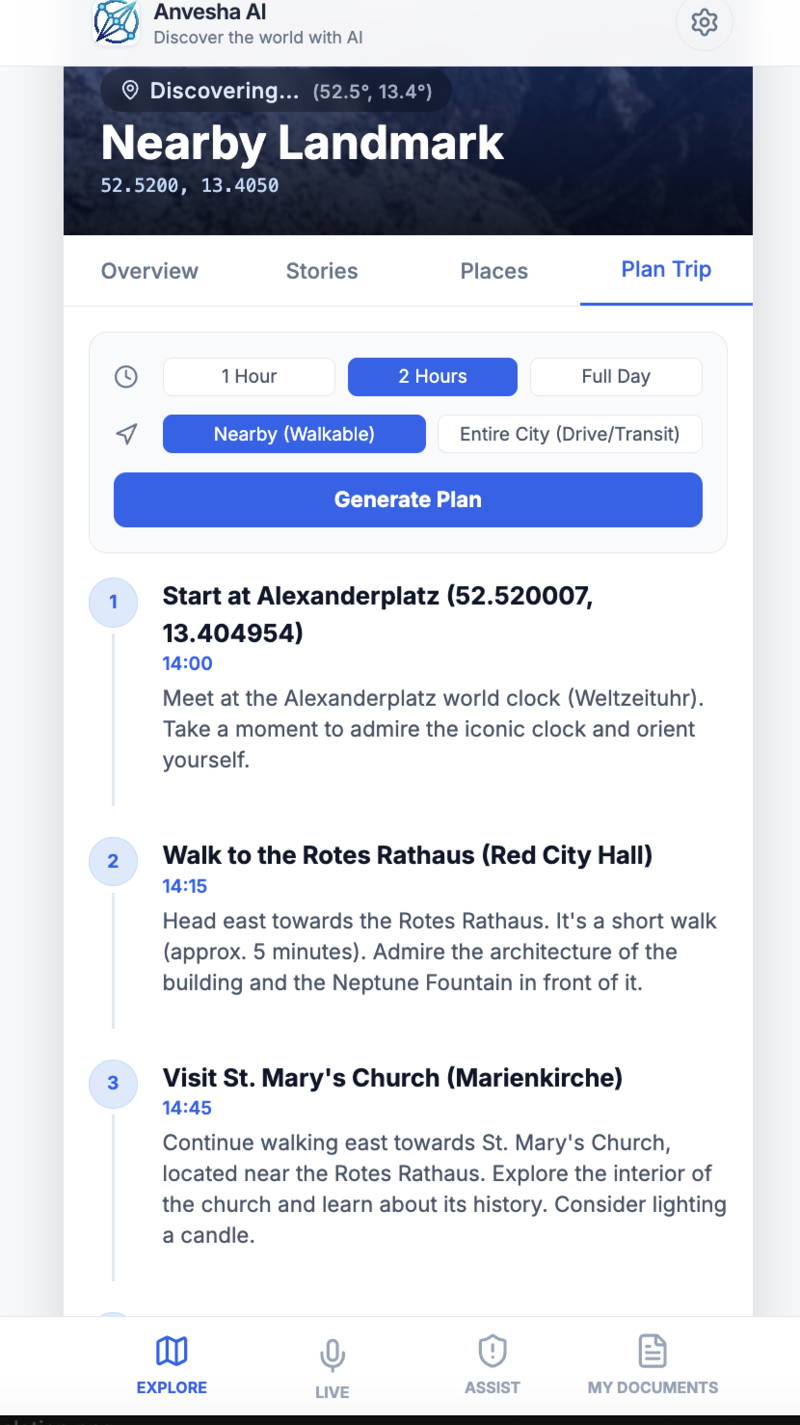800x1425 pixels.
Task: Select Nearby (Walkable) travel mode
Action: 293,434
